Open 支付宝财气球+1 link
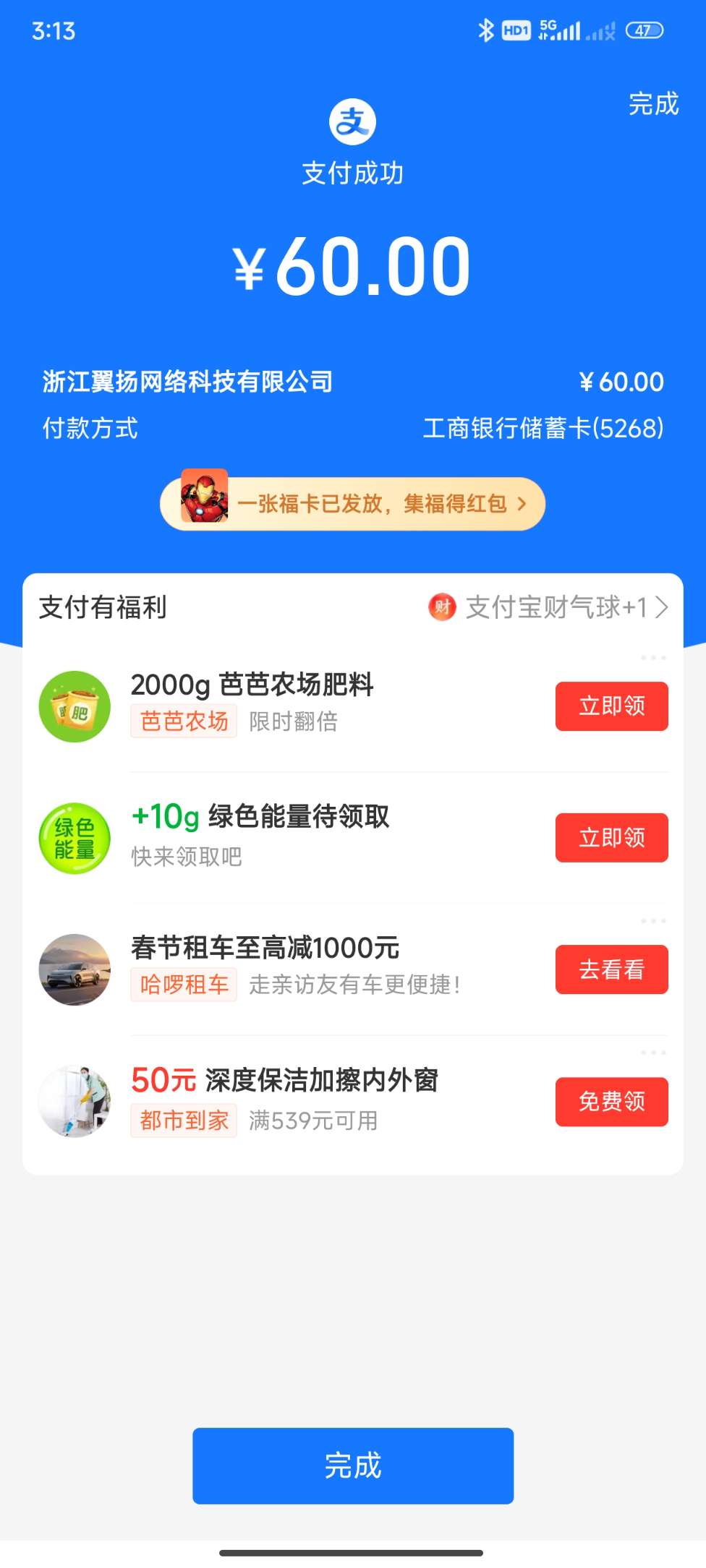 (x=548, y=607)
